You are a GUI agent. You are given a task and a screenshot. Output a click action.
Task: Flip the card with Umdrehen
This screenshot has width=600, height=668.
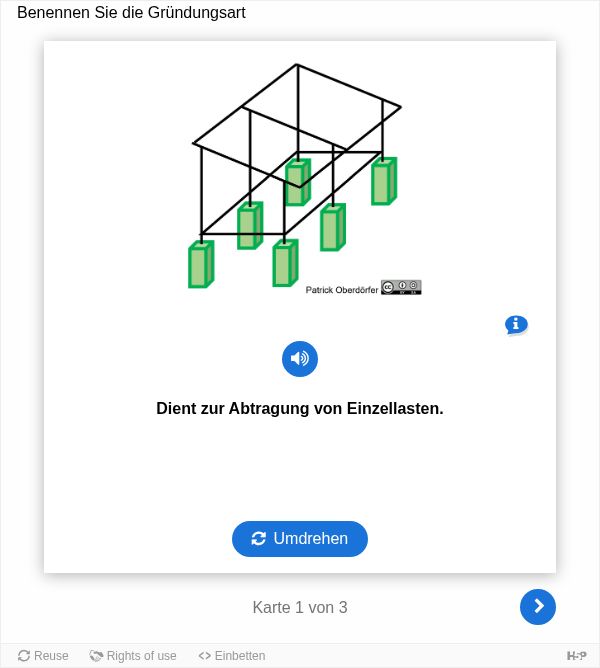point(300,539)
